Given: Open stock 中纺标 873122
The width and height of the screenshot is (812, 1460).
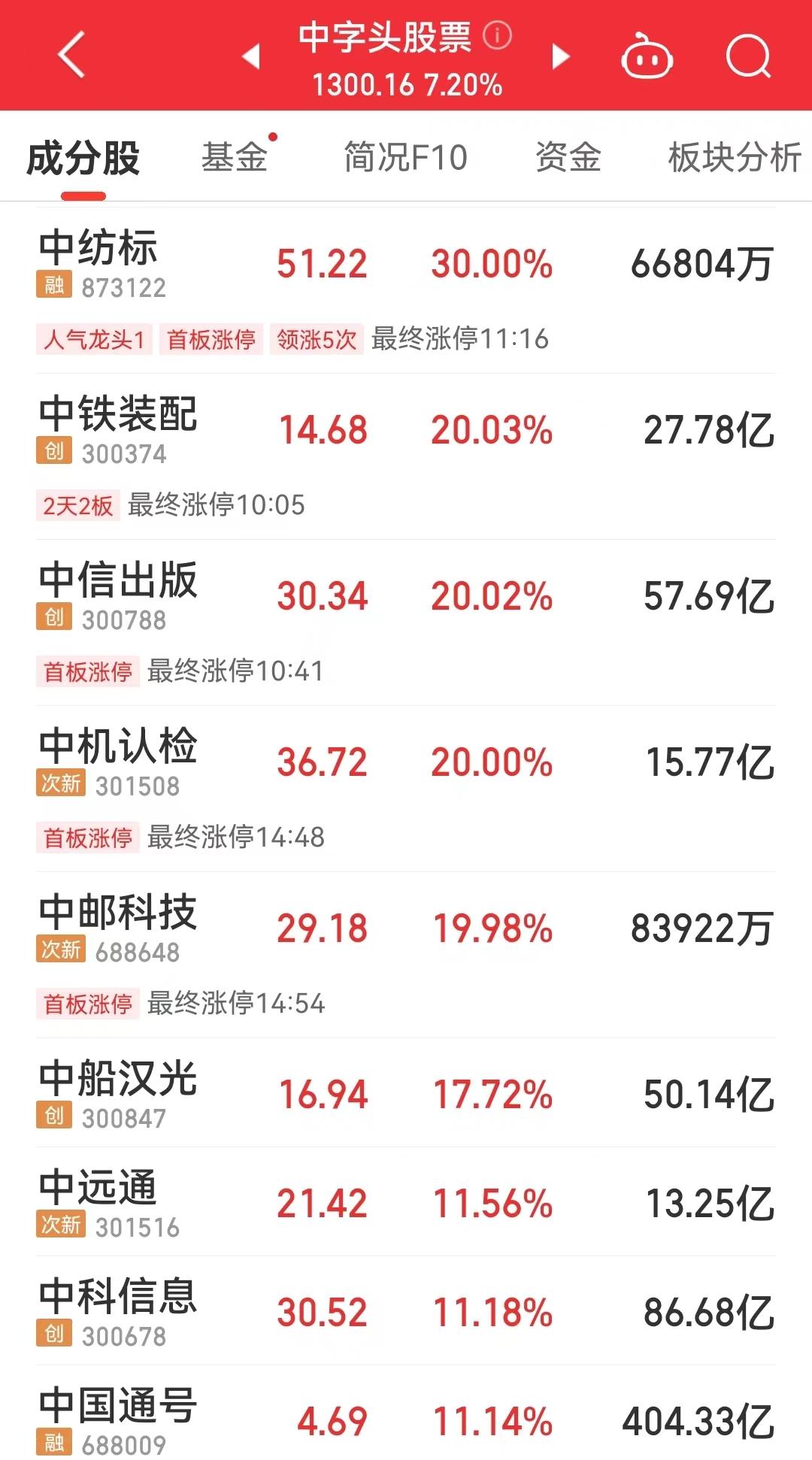Looking at the screenshot, I should pyautogui.click(x=406, y=290).
